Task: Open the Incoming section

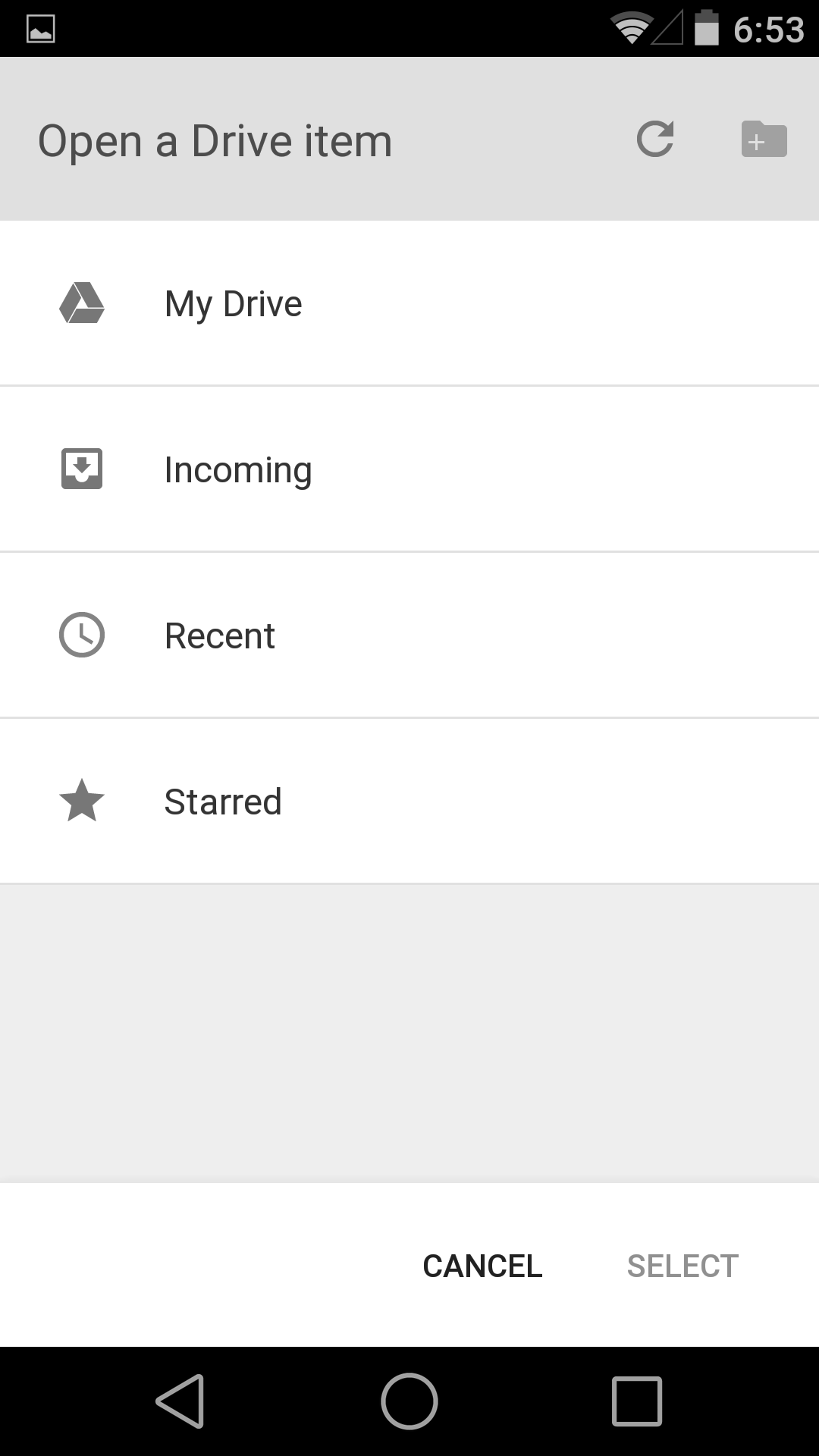Action: 409,469
